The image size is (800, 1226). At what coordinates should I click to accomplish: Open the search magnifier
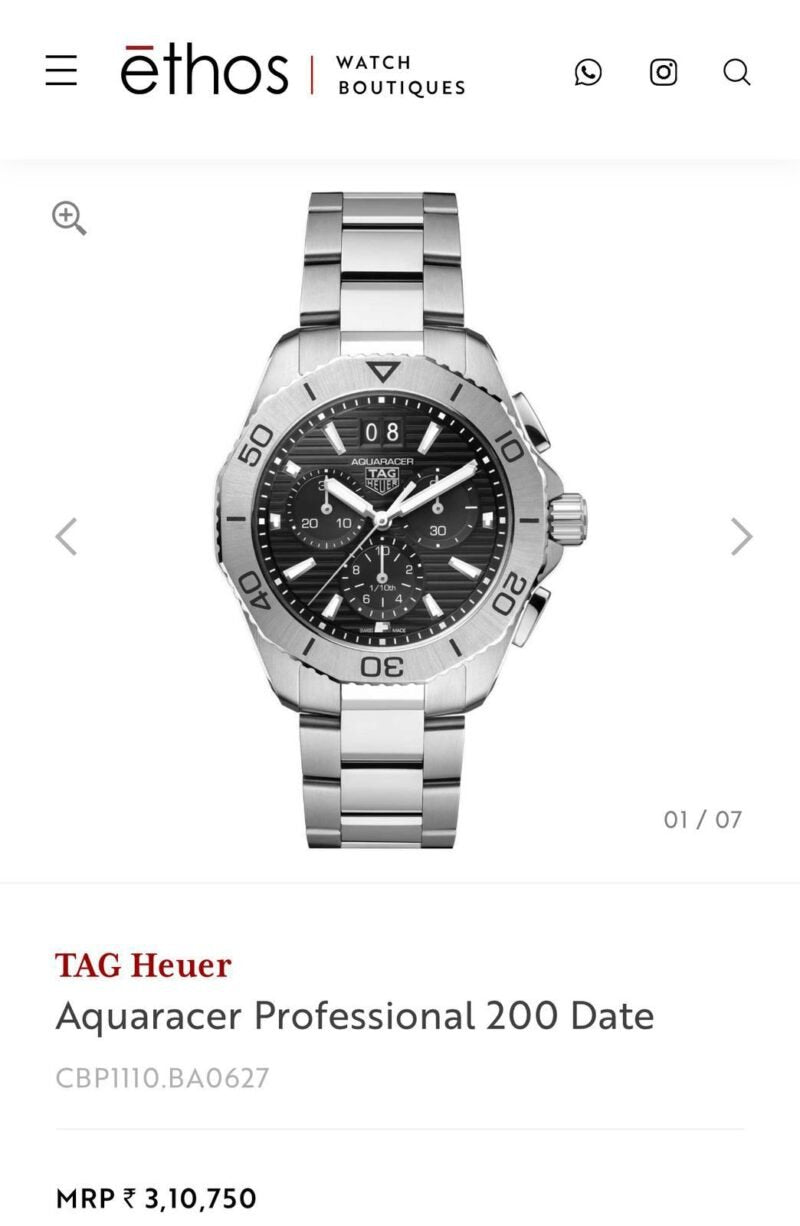737,72
